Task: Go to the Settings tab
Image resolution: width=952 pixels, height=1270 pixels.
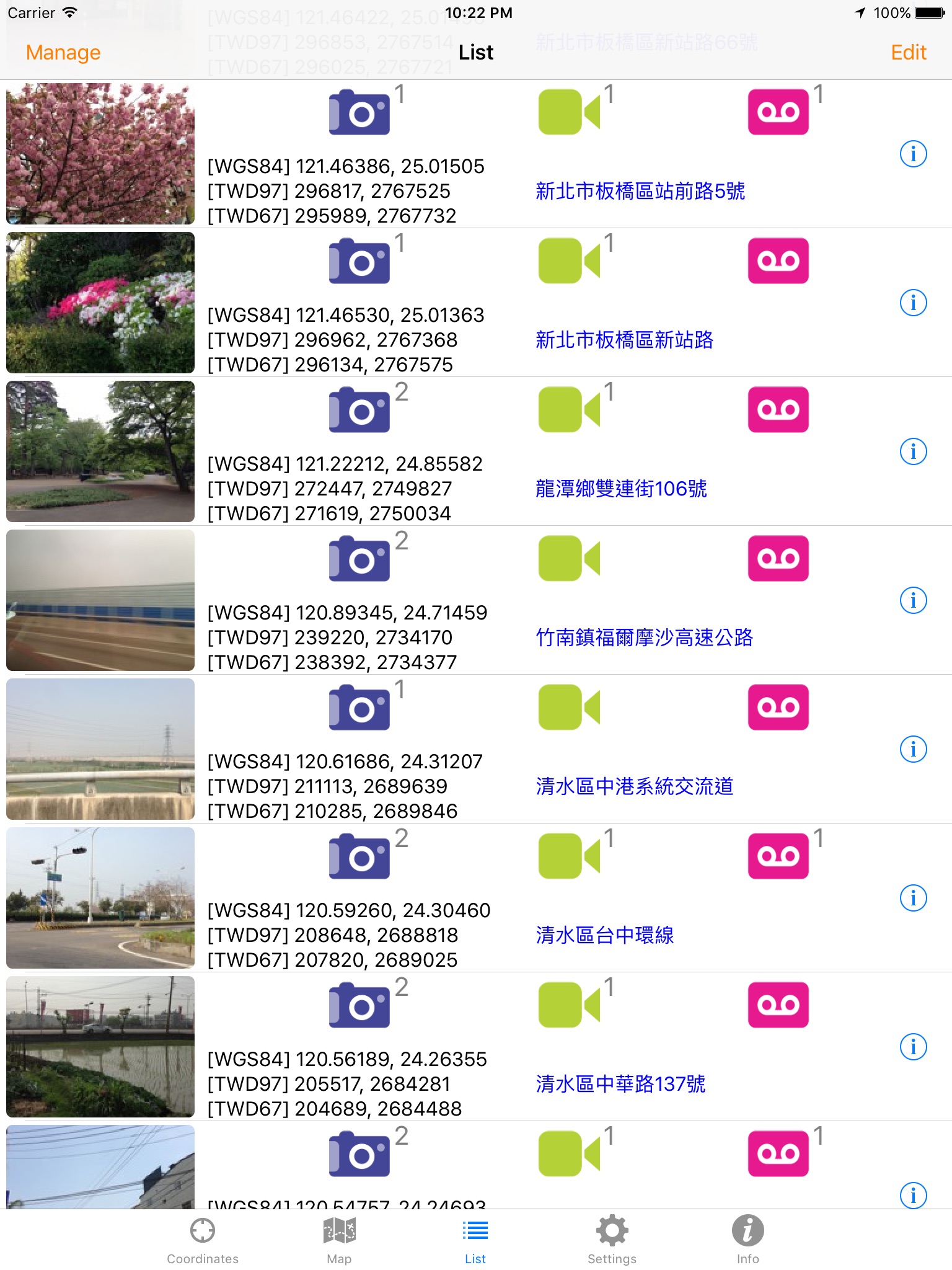Action: (x=612, y=1240)
